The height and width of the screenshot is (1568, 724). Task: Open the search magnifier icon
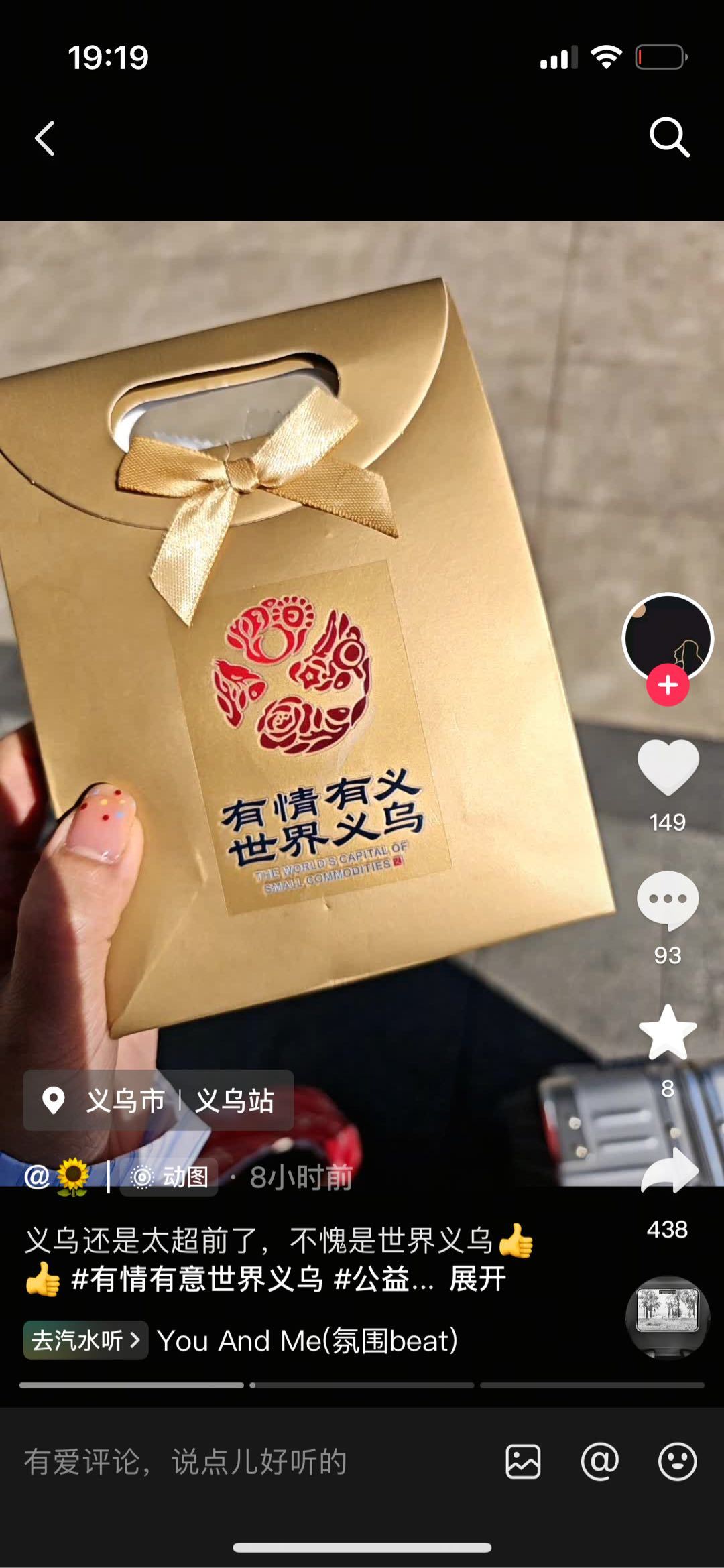[669, 137]
